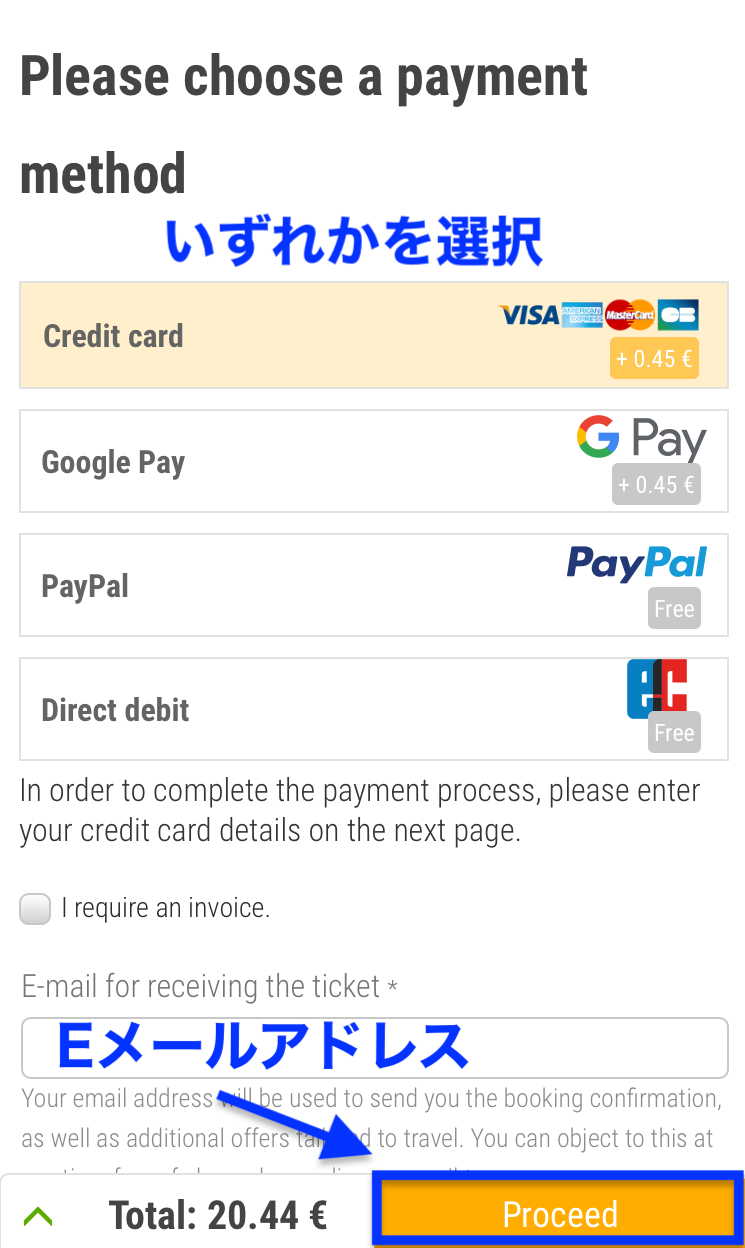Expand the total price details chevron
This screenshot has height=1248, width=745.
coord(38,1216)
